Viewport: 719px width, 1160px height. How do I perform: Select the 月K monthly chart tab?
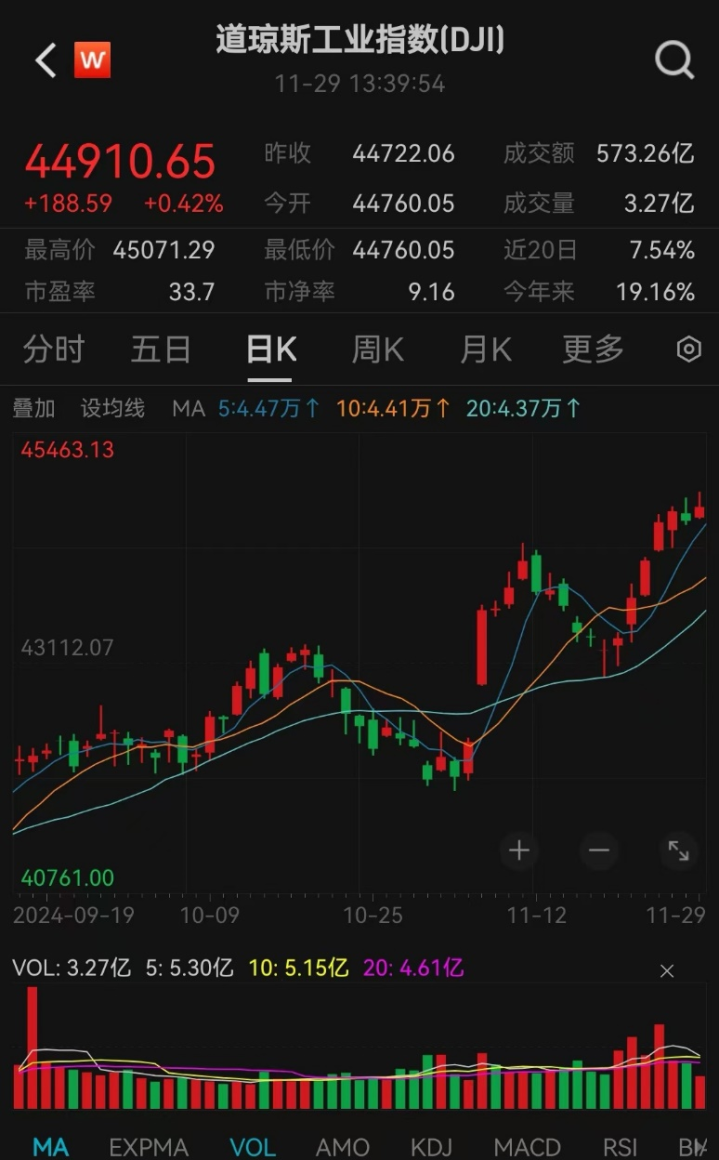485,349
